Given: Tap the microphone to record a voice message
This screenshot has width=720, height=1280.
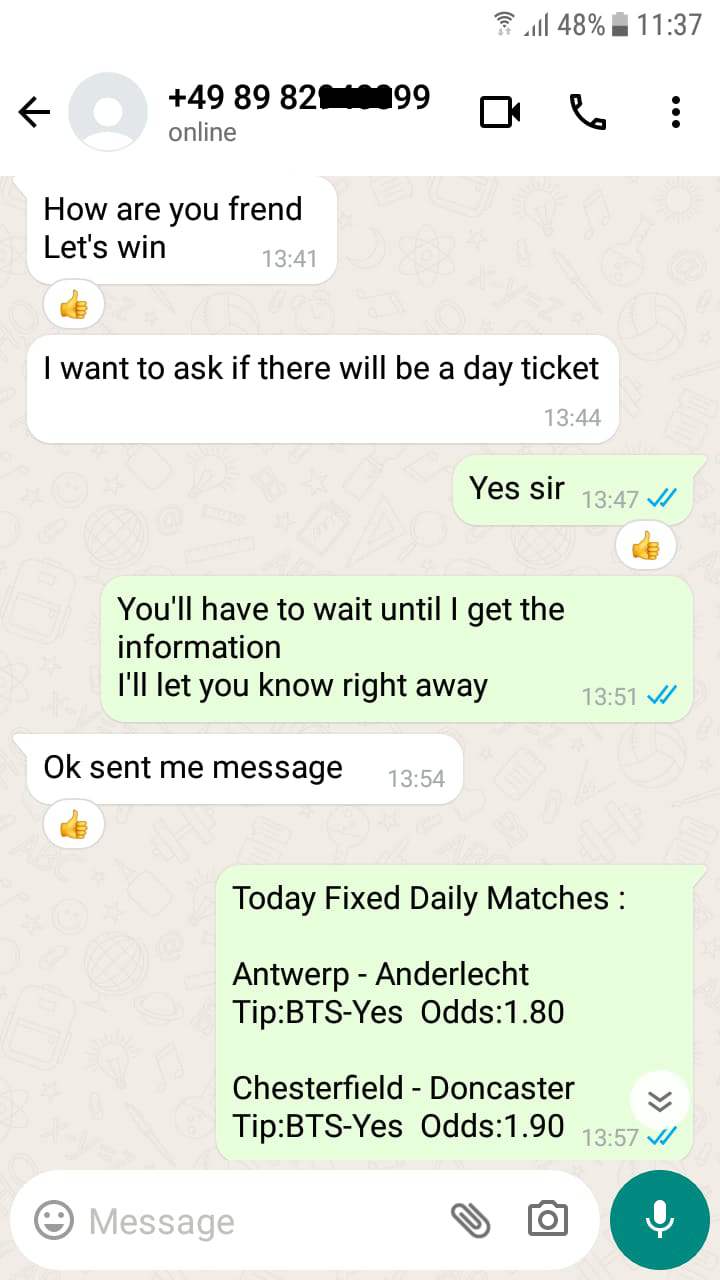Looking at the screenshot, I should pyautogui.click(x=659, y=1219).
